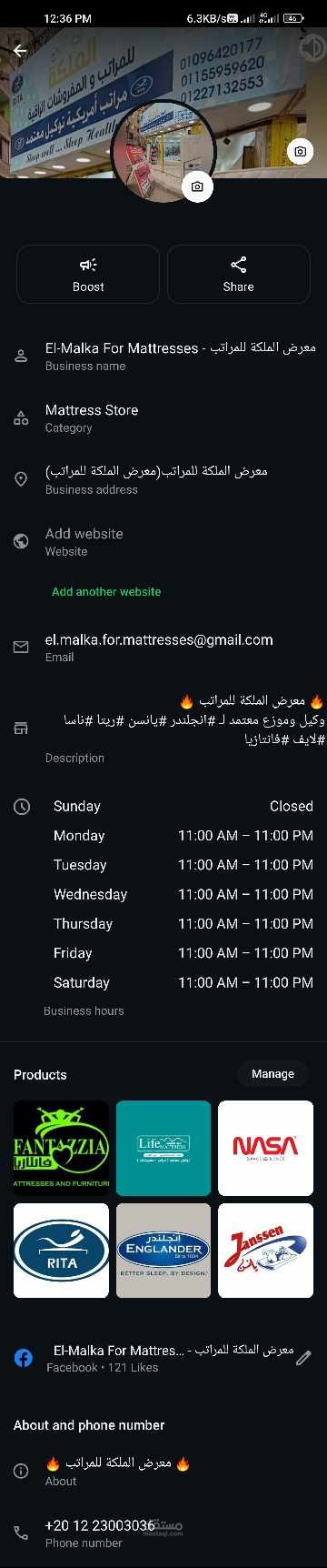Edit the business address row

tap(163, 479)
